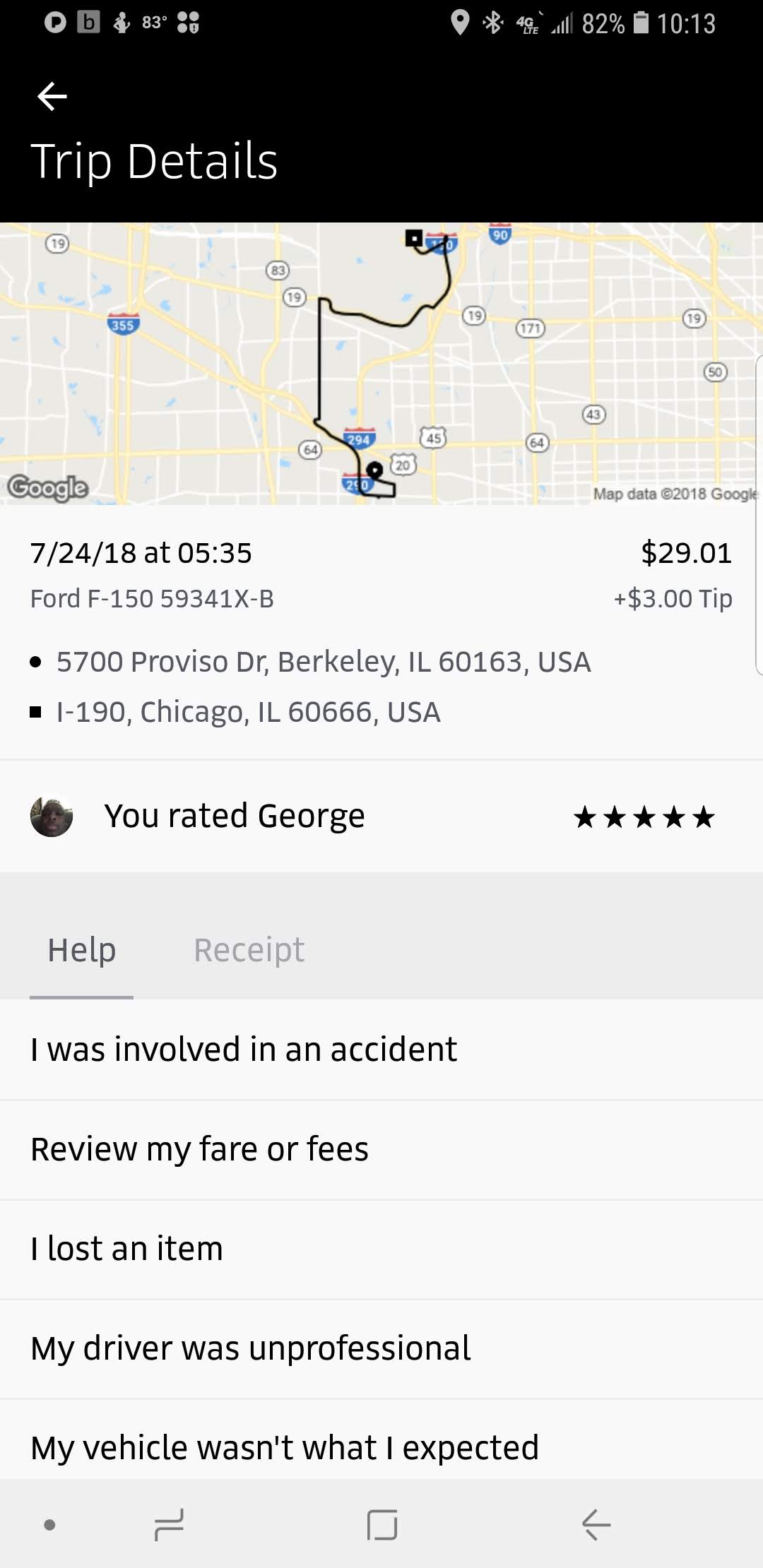Report 'I lost an item'
The image size is (763, 1568).
click(x=127, y=1249)
